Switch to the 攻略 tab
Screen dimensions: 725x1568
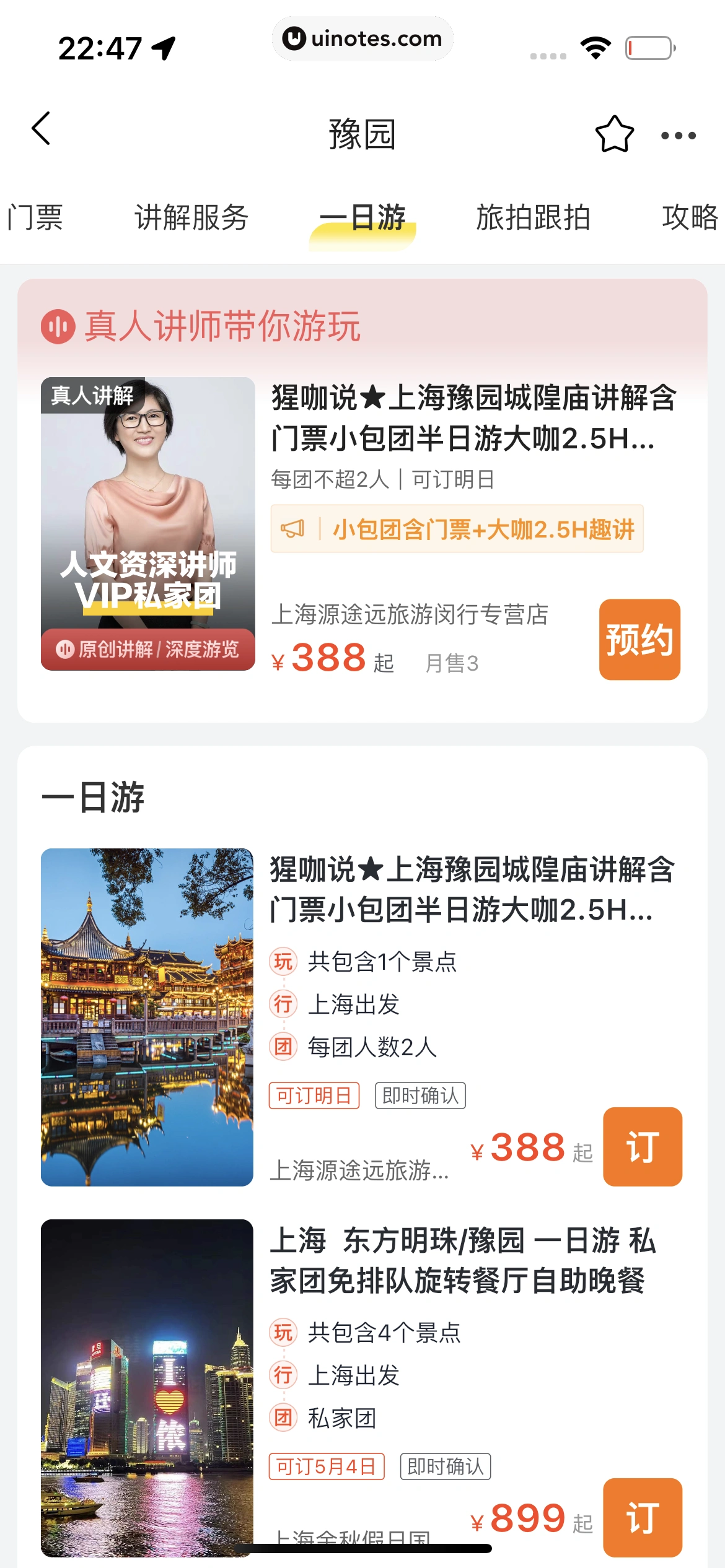[689, 217]
